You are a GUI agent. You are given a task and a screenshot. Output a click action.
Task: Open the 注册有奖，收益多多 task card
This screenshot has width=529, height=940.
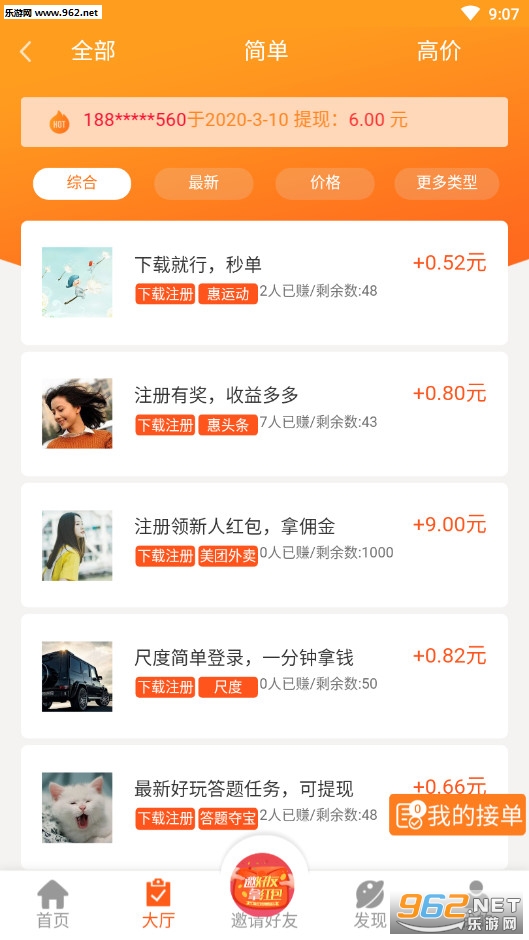pyautogui.click(x=264, y=414)
